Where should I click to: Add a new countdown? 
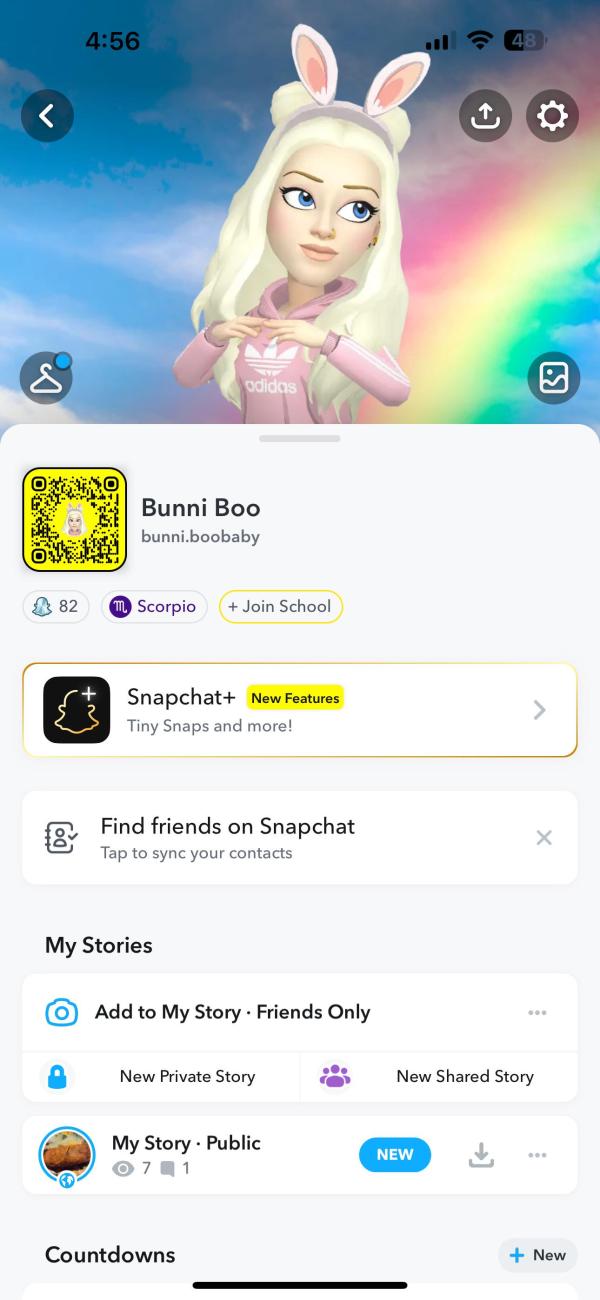click(x=538, y=1255)
